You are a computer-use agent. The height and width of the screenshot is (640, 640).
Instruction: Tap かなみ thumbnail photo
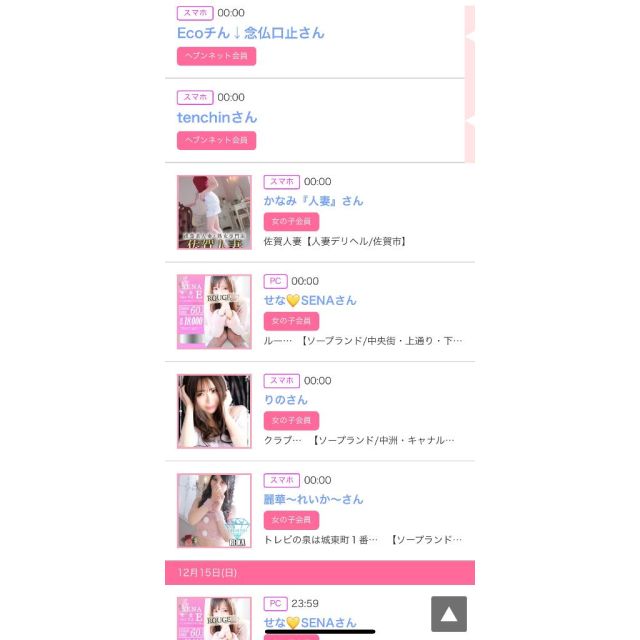click(x=214, y=212)
